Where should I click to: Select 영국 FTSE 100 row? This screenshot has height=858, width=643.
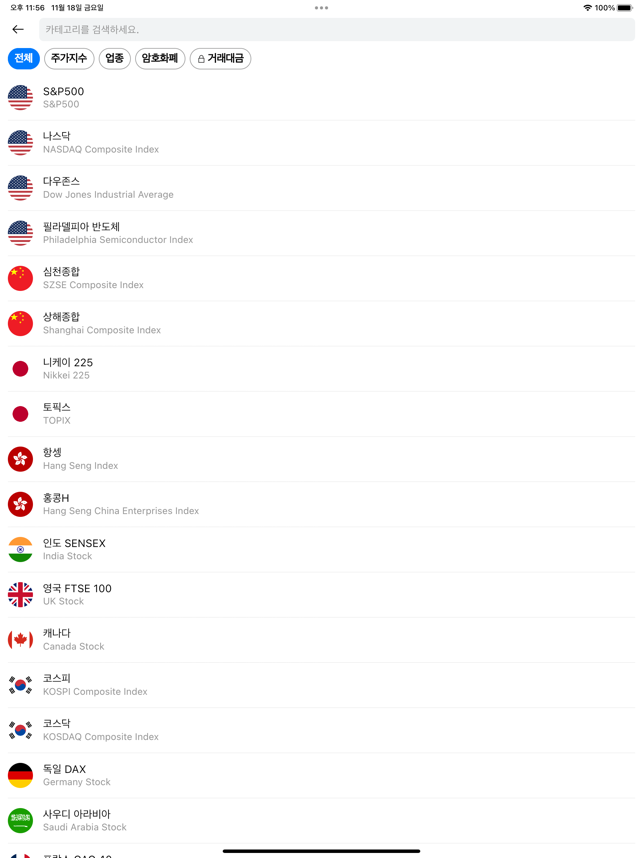pos(320,594)
